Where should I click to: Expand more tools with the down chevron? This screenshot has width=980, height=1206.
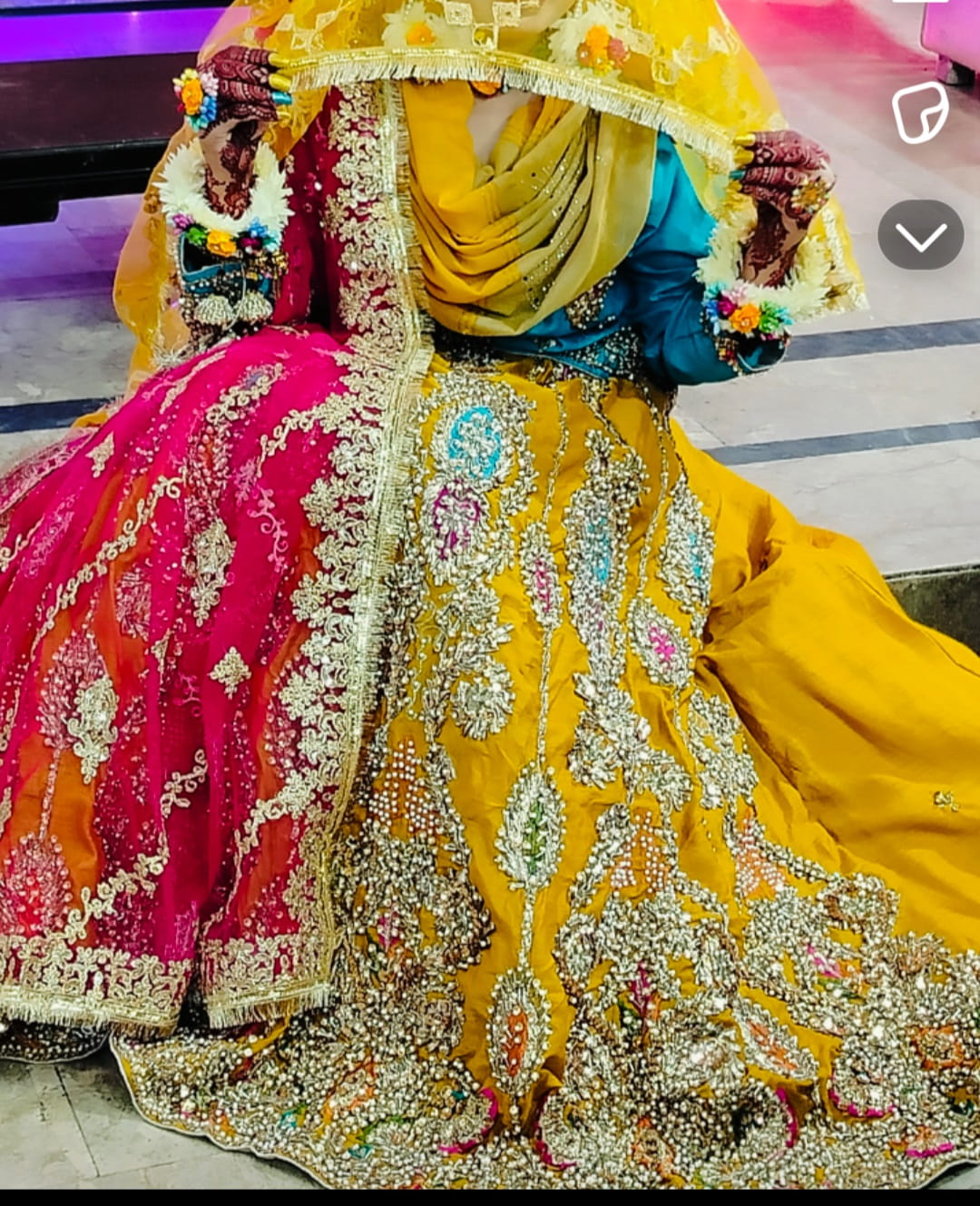(920, 235)
